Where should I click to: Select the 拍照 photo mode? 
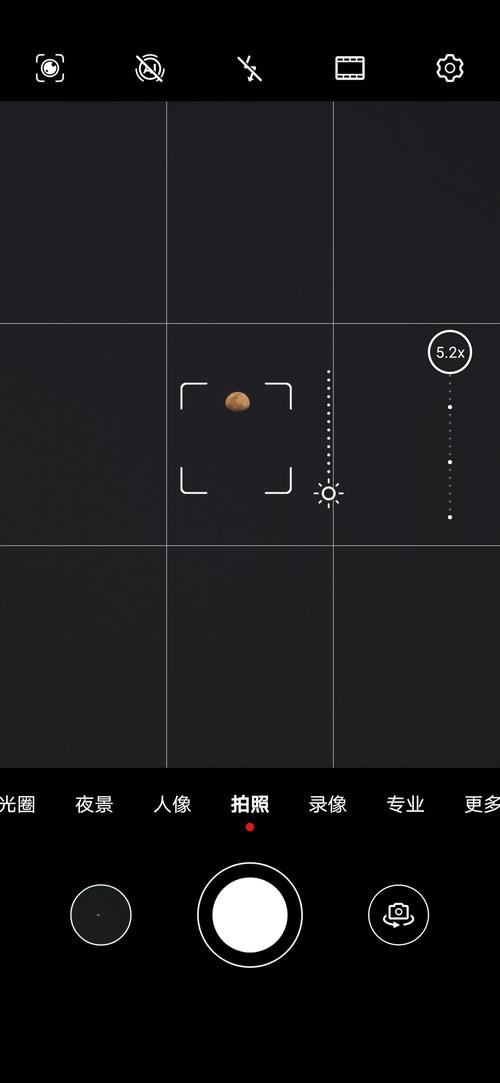click(x=250, y=804)
